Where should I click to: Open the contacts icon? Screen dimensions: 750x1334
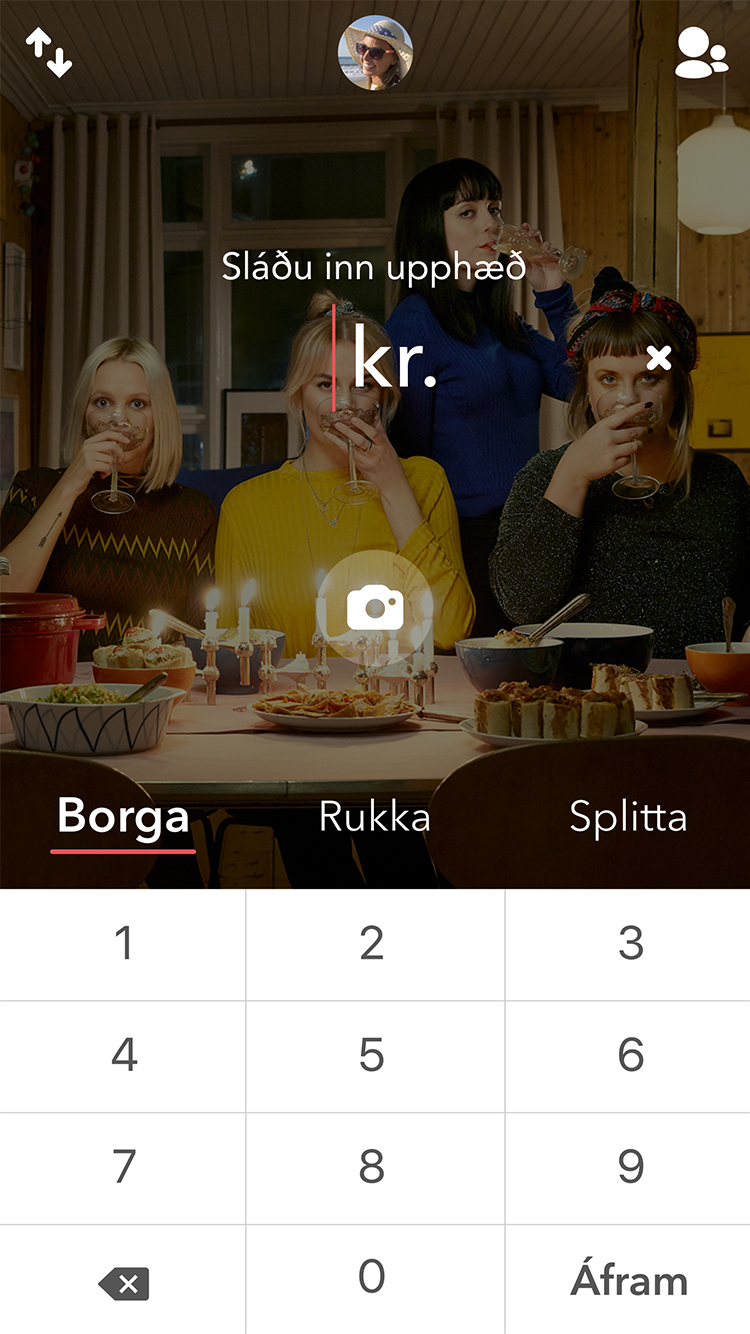[701, 53]
